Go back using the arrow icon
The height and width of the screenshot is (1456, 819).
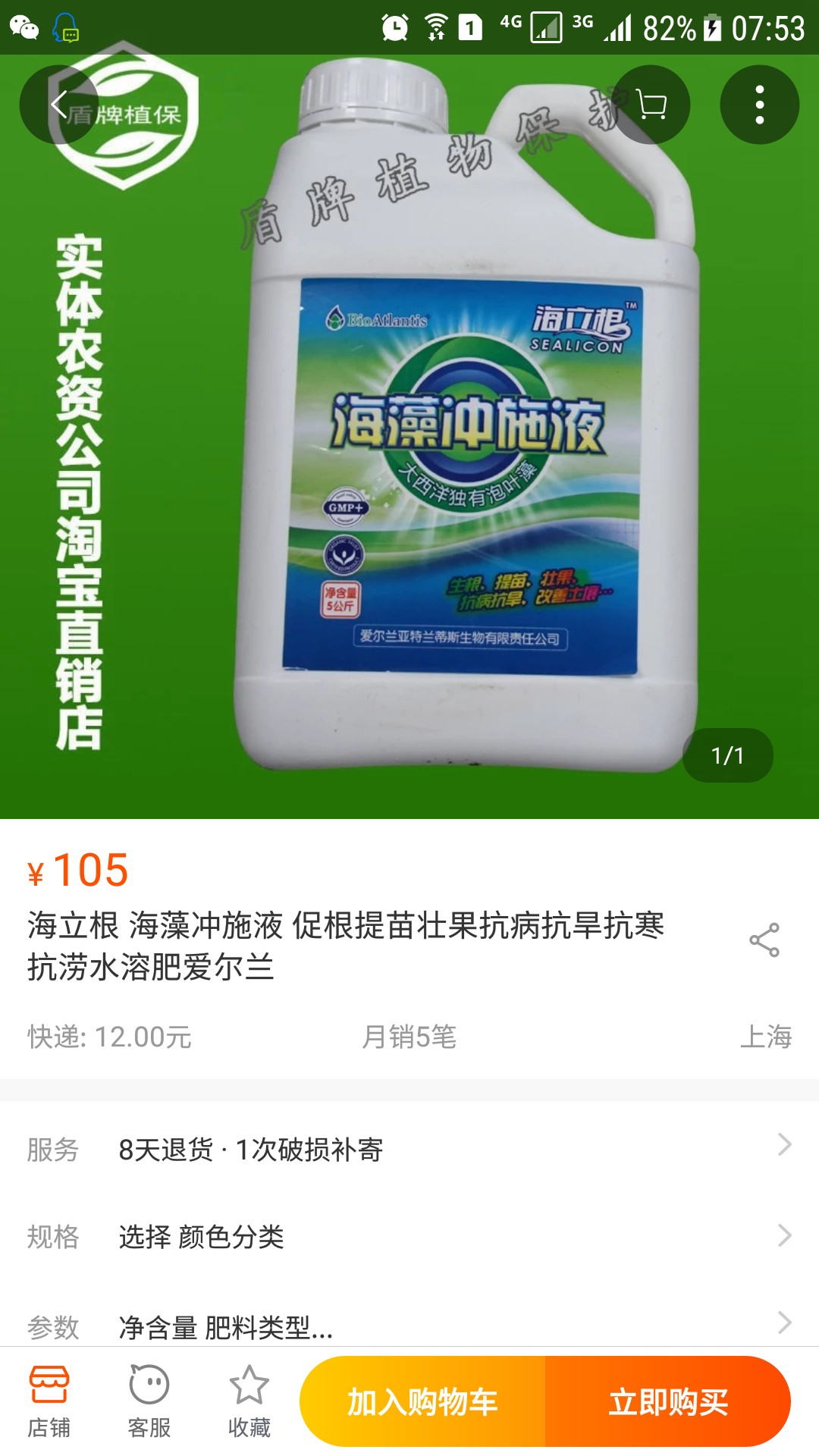pos(59,105)
